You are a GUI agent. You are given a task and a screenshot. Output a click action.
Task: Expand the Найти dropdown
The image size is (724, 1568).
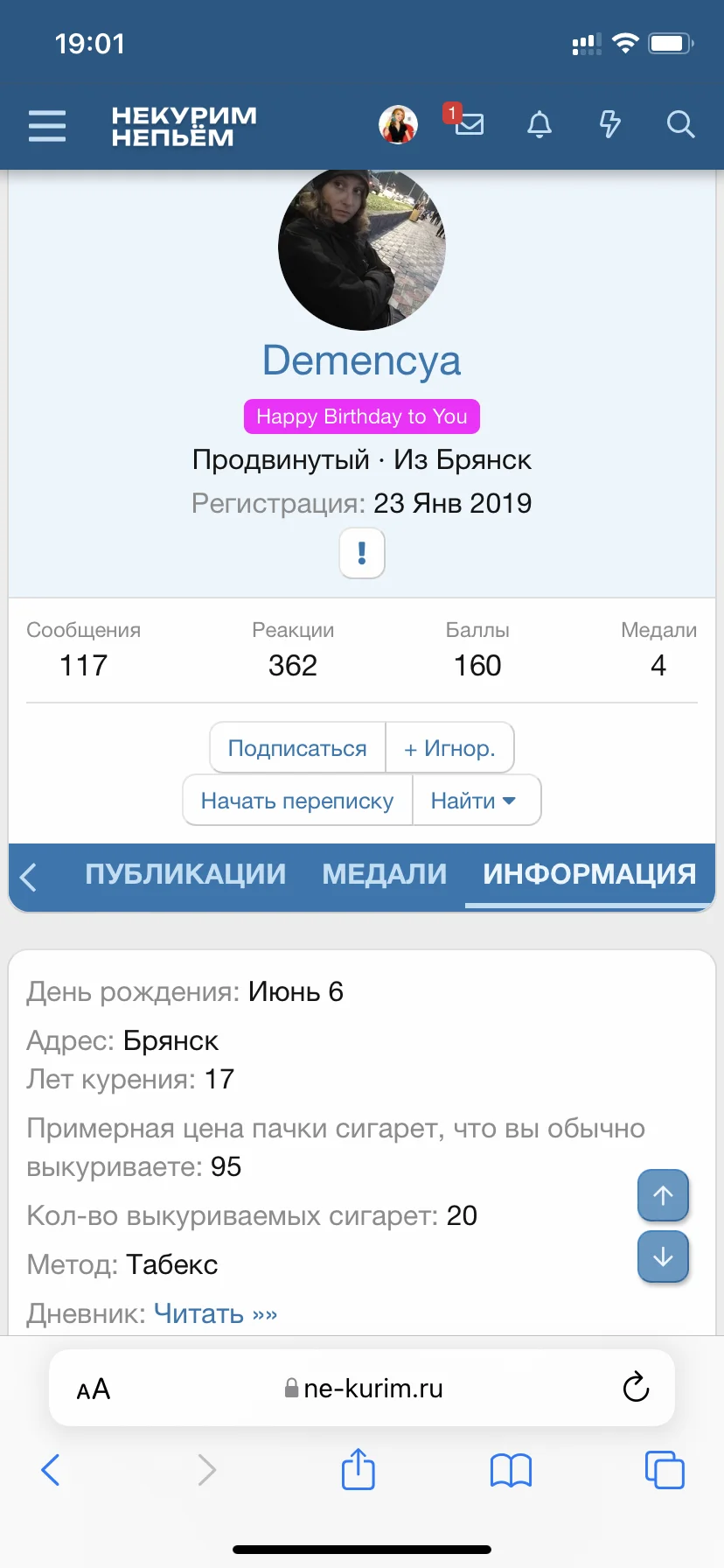click(x=477, y=800)
